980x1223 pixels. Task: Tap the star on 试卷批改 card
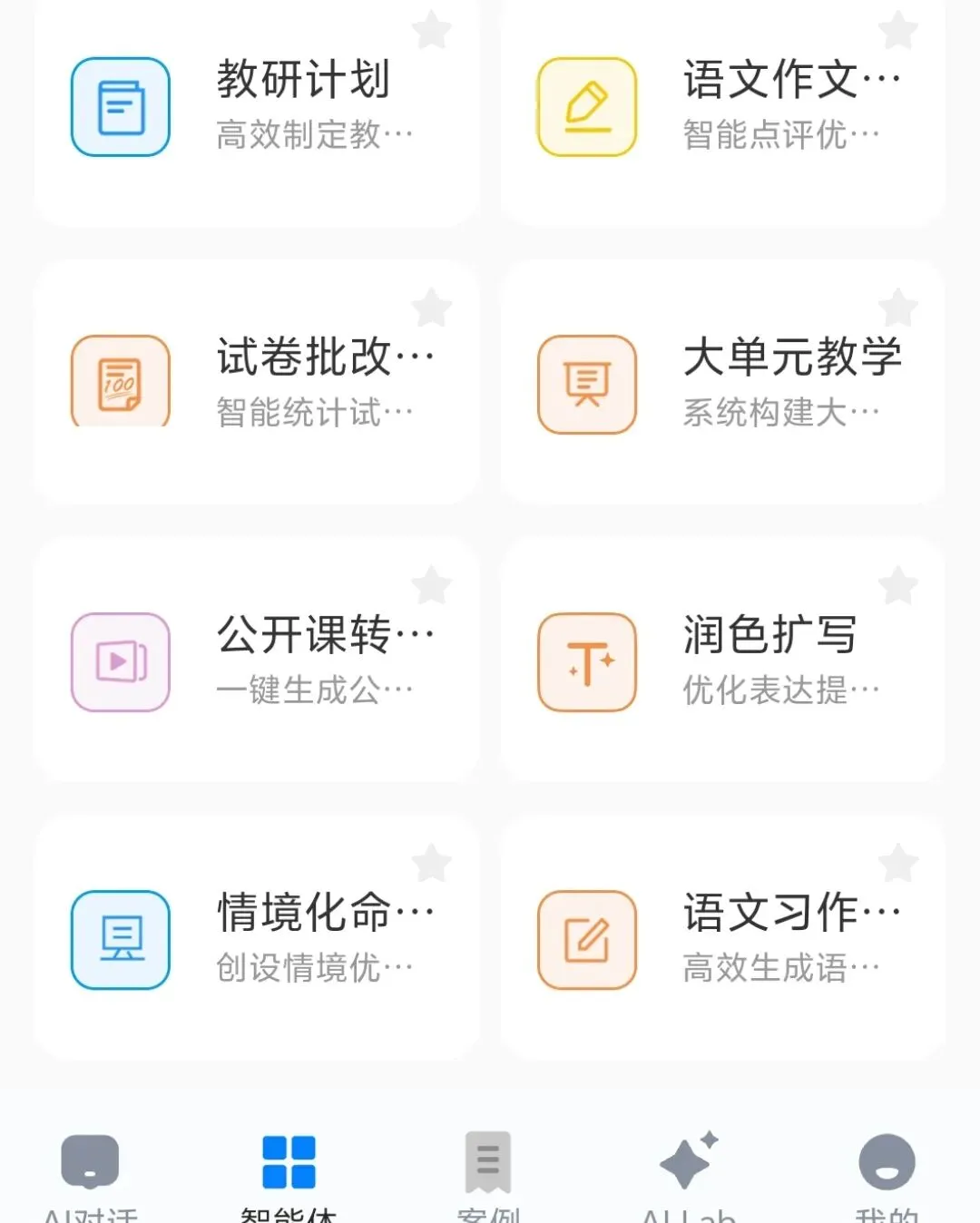(x=432, y=308)
